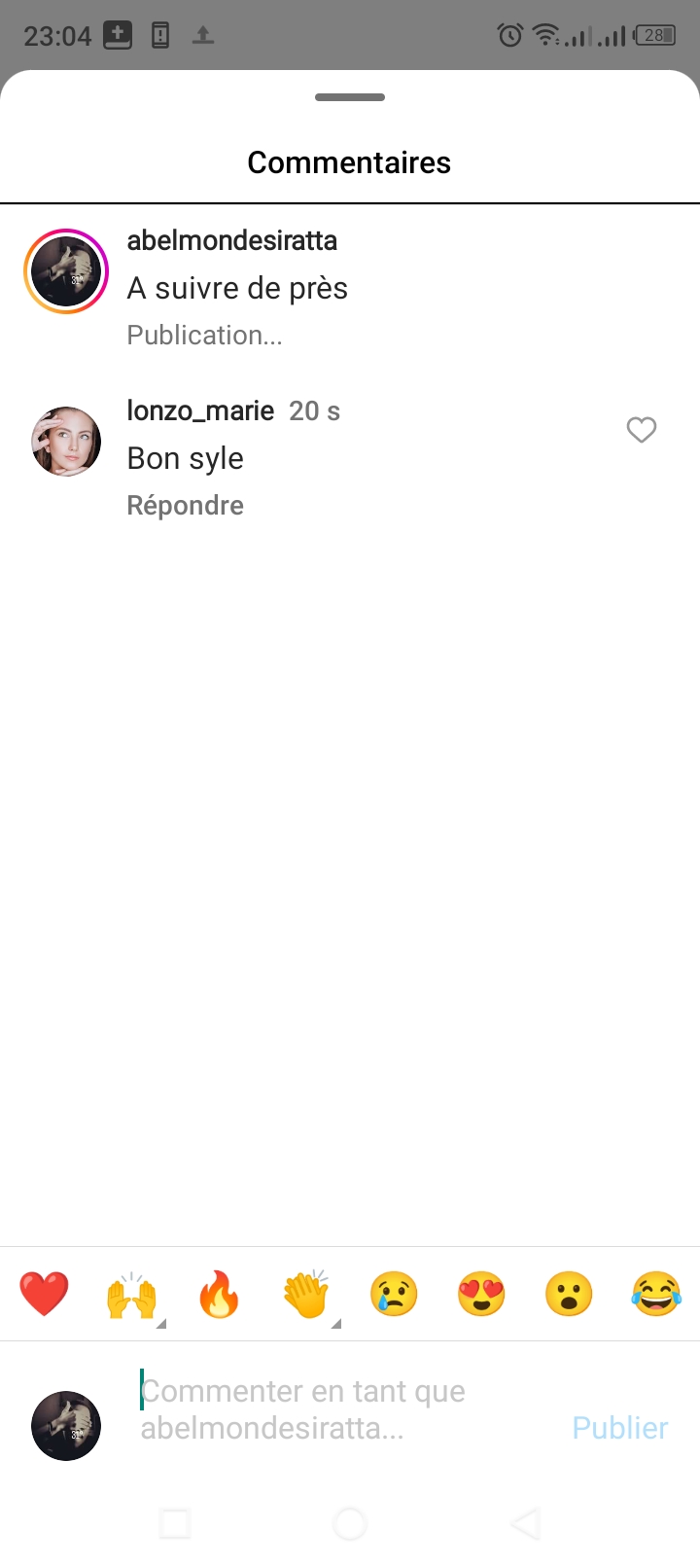Go to the system home screen

[x=350, y=1523]
